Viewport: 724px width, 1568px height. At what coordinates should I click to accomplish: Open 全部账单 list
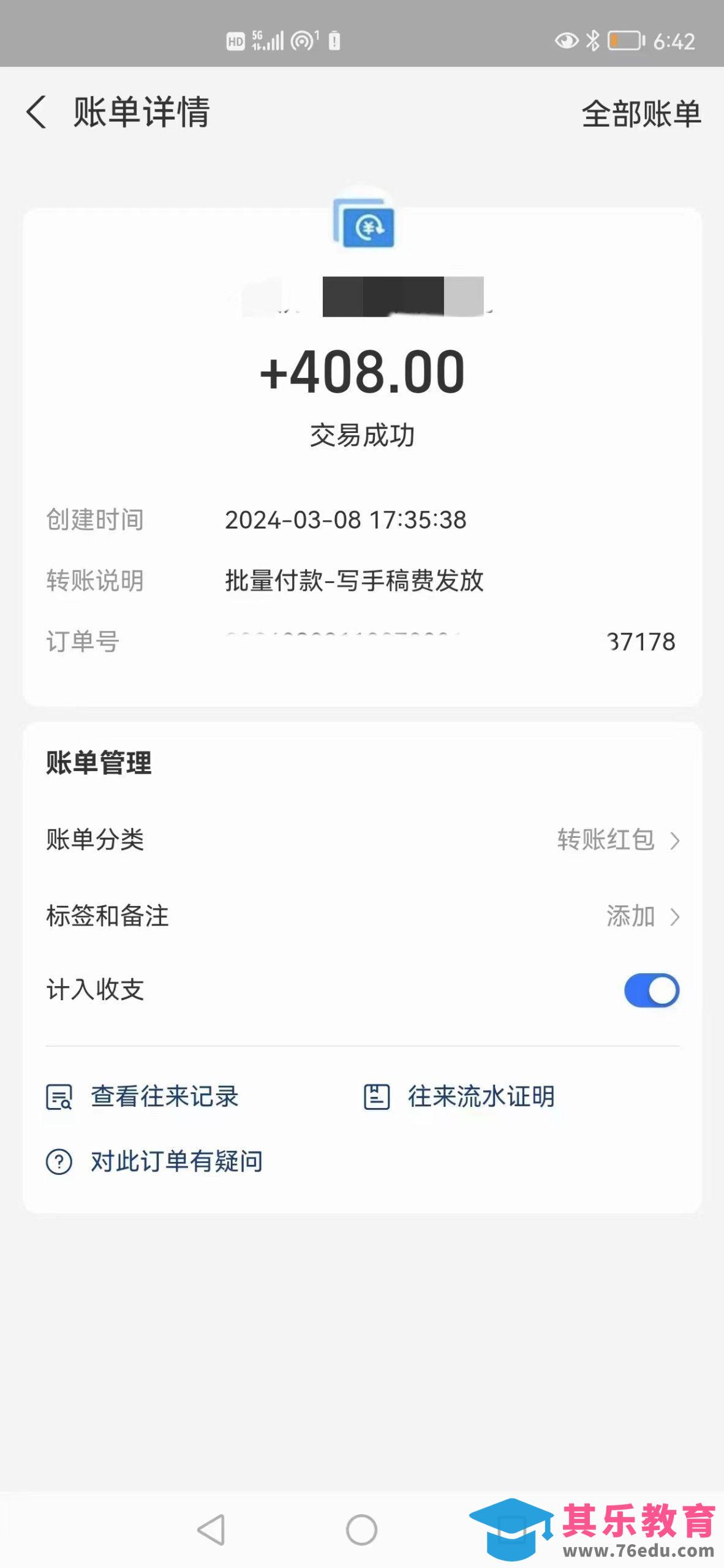641,114
